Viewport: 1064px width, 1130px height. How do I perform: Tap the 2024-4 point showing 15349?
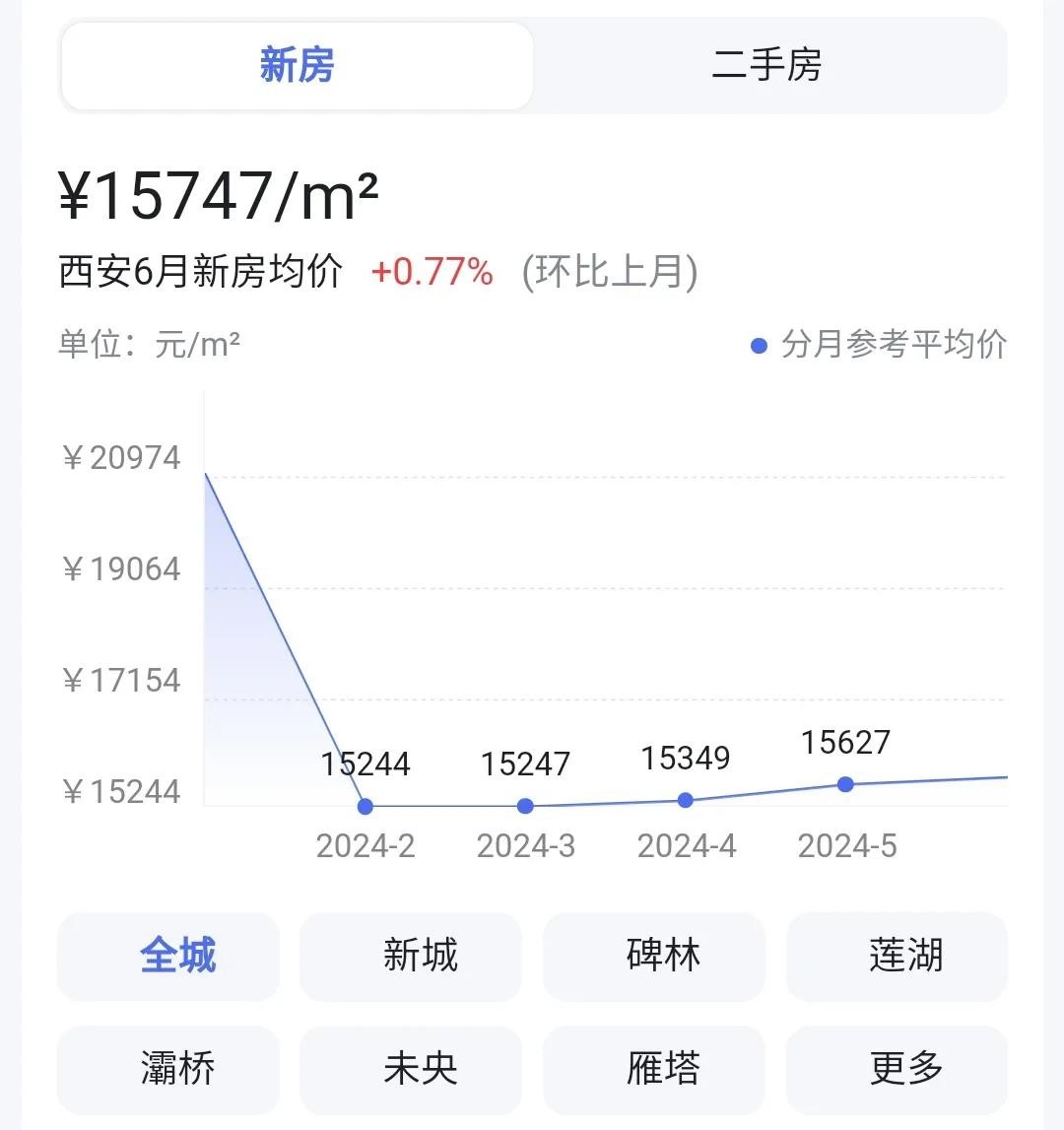coord(686,800)
